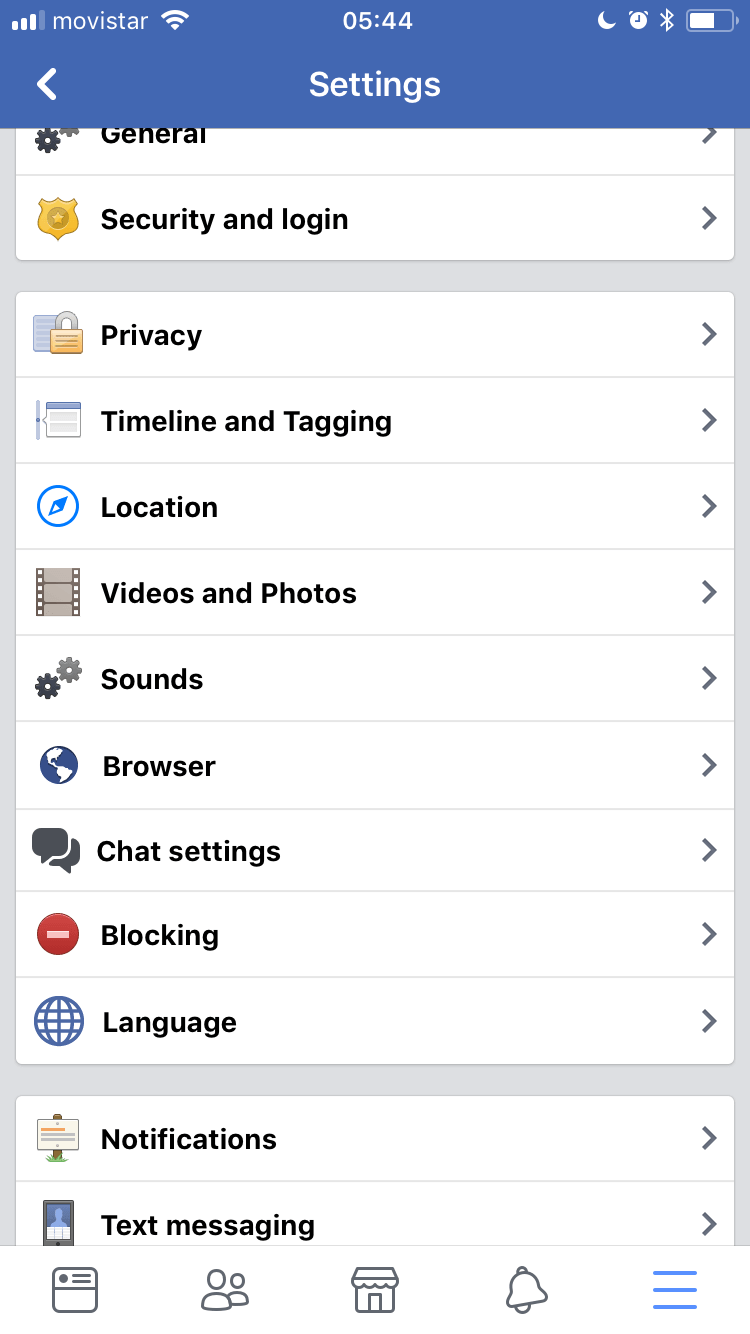The image size is (750, 1334).
Task: Open Timeline and Tagging settings
Action: 375,421
